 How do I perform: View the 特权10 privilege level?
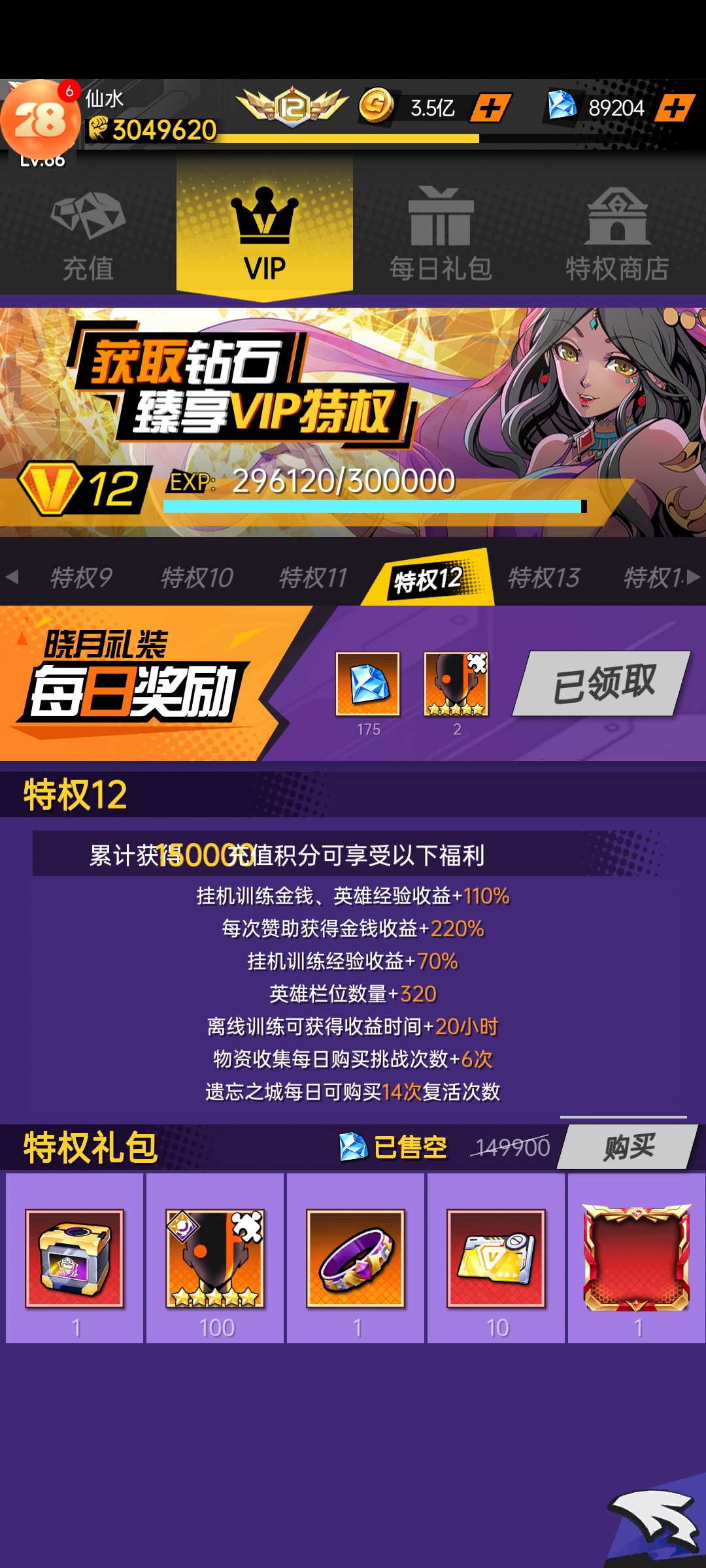tap(197, 578)
